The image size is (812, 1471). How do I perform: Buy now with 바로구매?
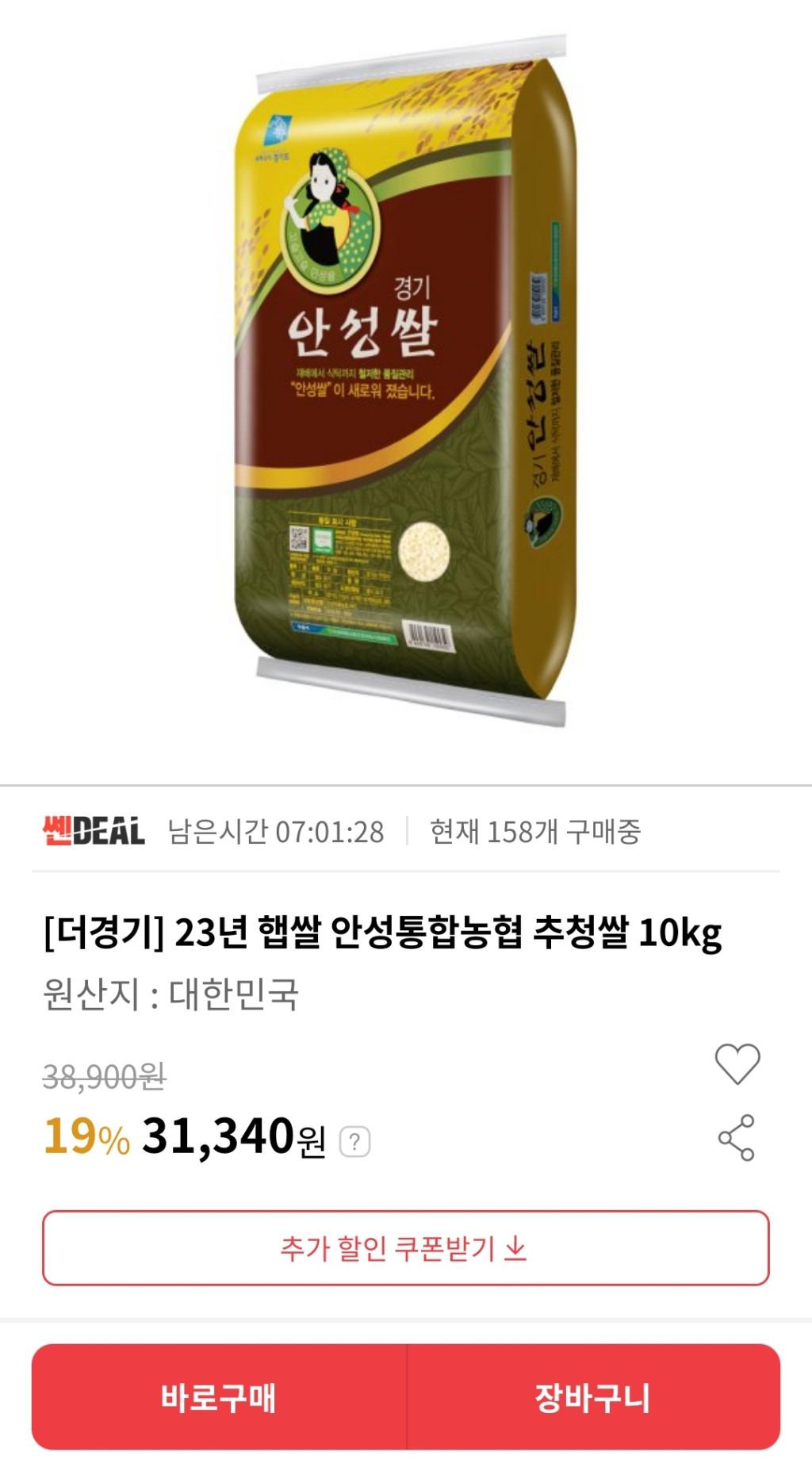(x=219, y=1397)
